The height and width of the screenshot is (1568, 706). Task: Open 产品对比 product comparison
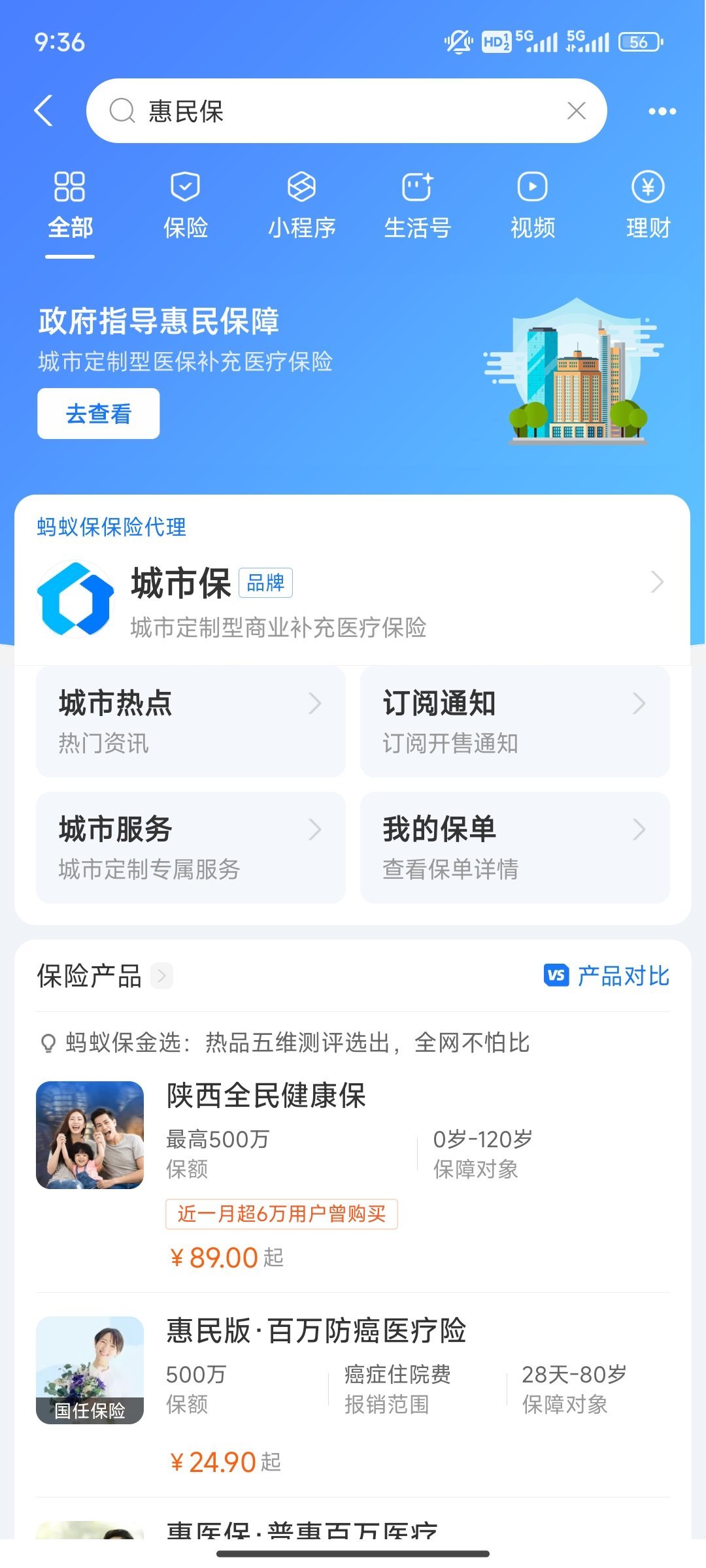click(x=607, y=976)
